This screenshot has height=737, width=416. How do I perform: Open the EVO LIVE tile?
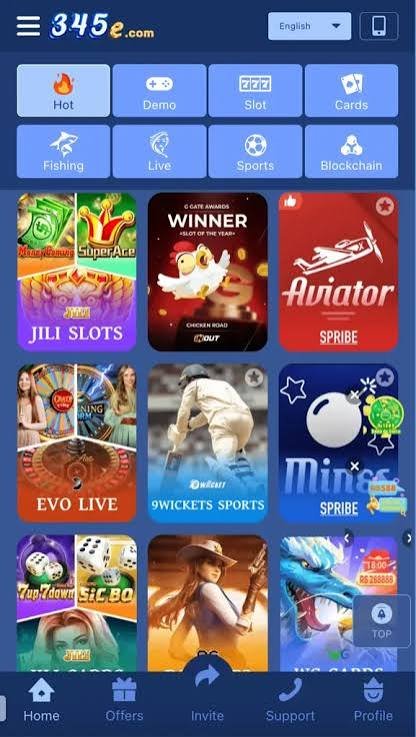tap(77, 443)
